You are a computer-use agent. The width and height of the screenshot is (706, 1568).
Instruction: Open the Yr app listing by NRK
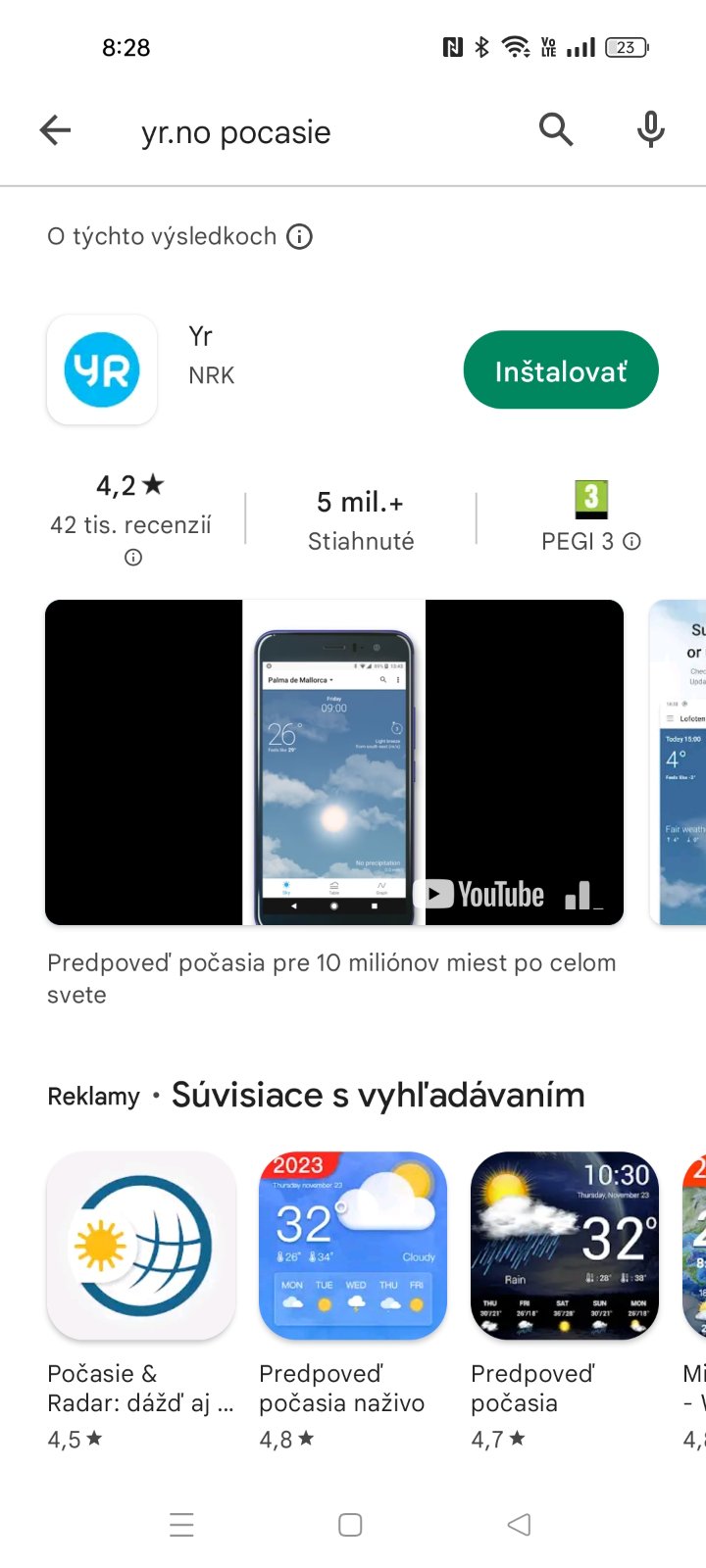211,355
